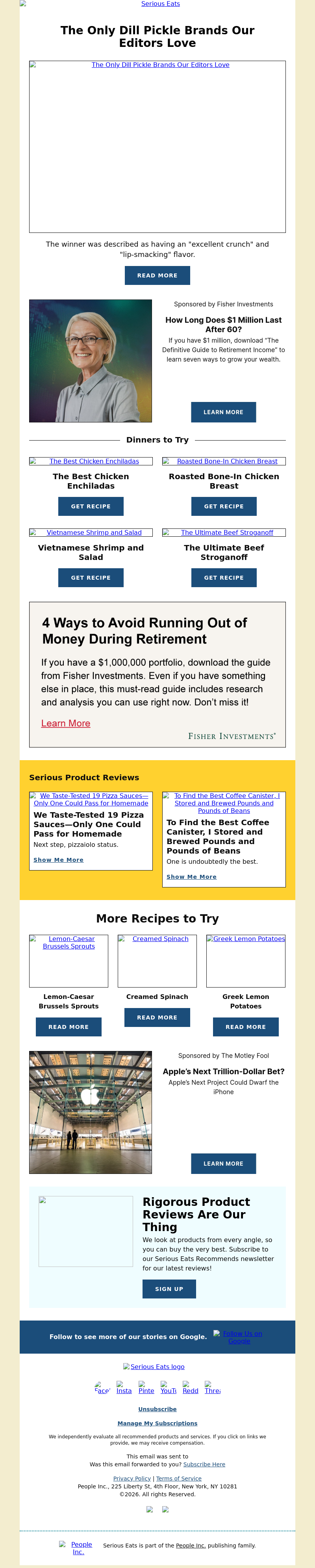315x1568 pixels.
Task: Tap Show Me More for coffee canister review
Action: pyautogui.click(x=191, y=877)
